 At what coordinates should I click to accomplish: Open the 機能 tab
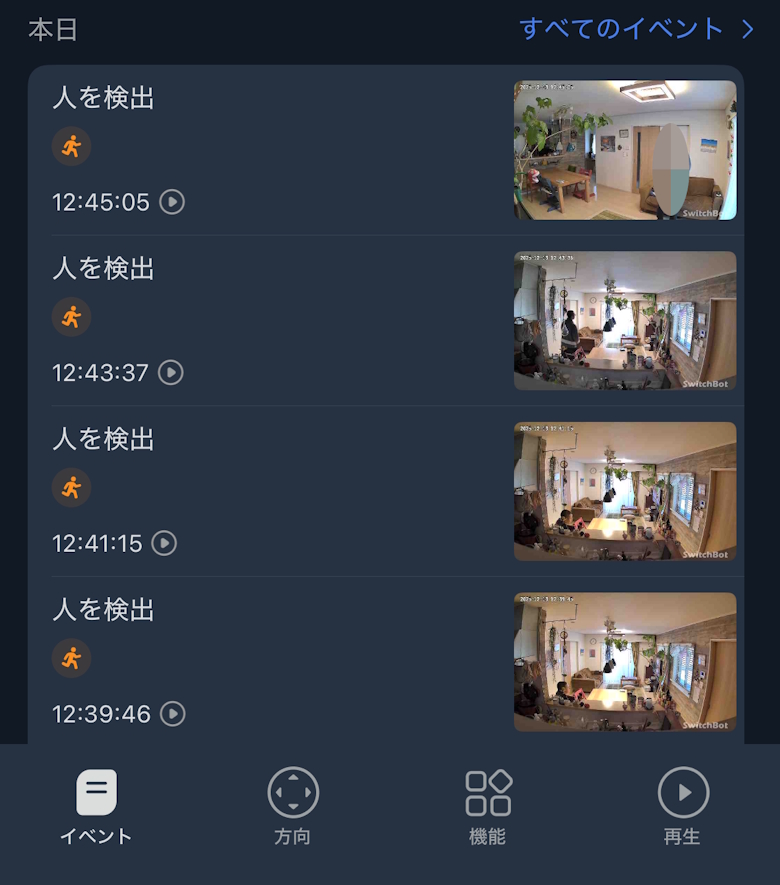pyautogui.click(x=488, y=807)
